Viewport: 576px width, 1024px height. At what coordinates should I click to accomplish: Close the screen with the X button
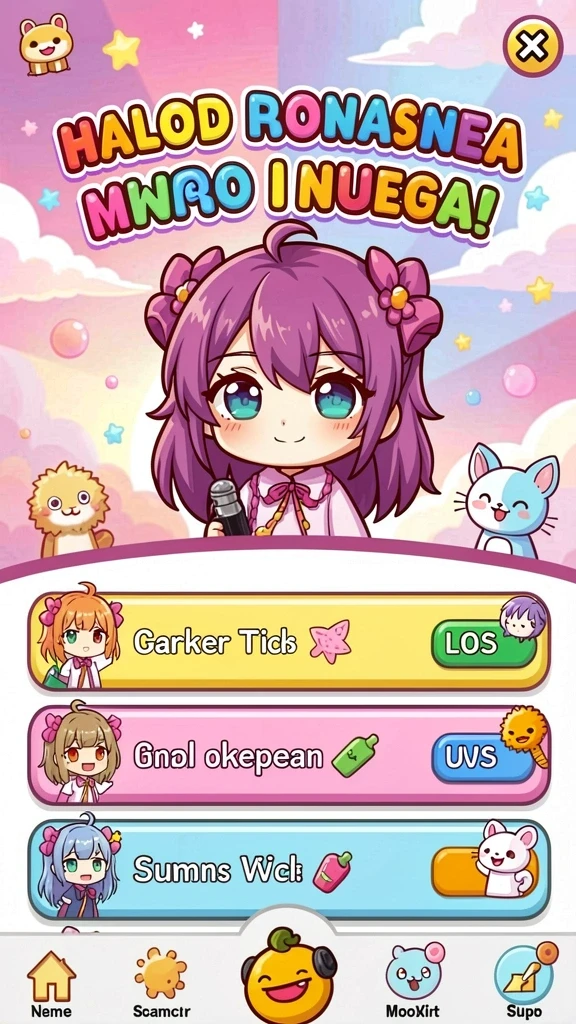click(532, 46)
